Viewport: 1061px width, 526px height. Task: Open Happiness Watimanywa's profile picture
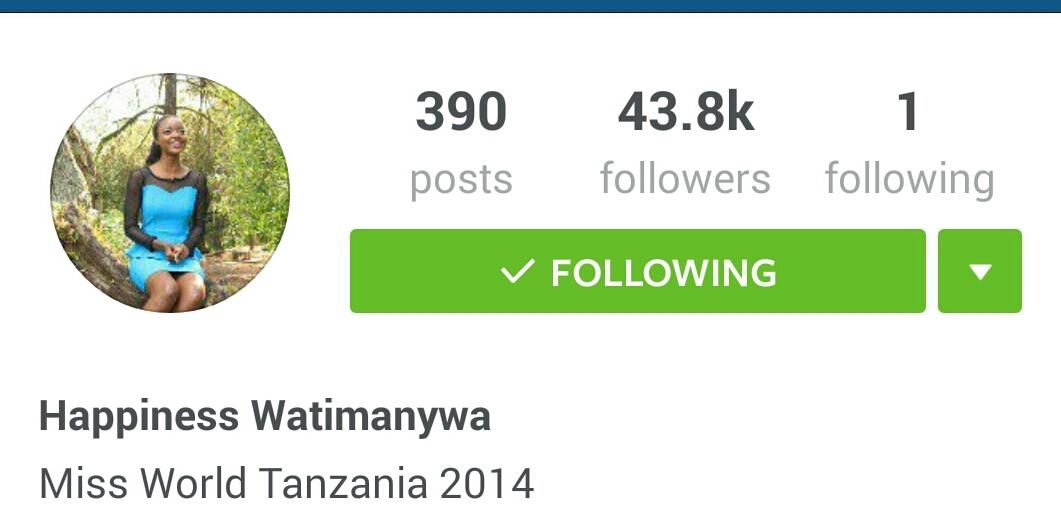(170, 192)
